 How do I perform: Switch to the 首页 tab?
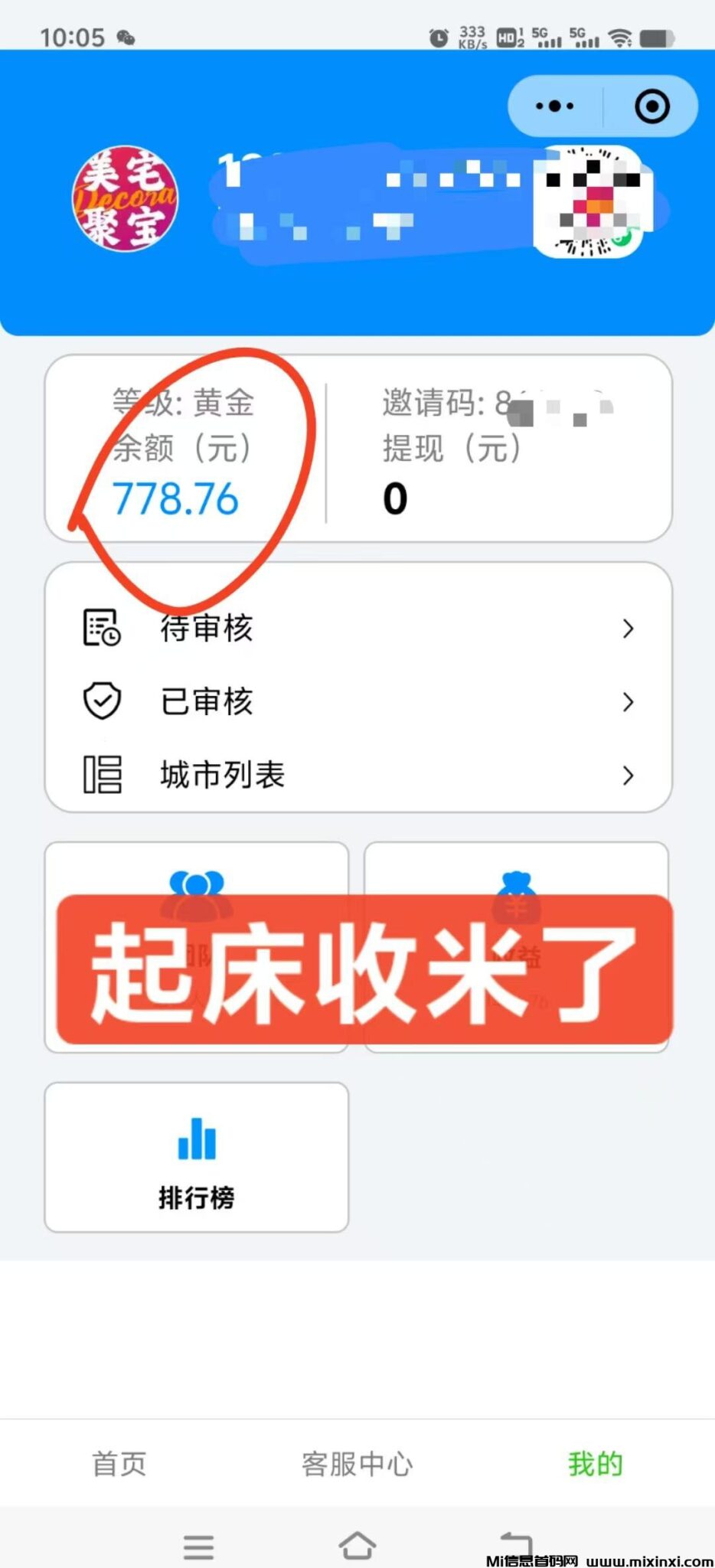pyautogui.click(x=119, y=1464)
